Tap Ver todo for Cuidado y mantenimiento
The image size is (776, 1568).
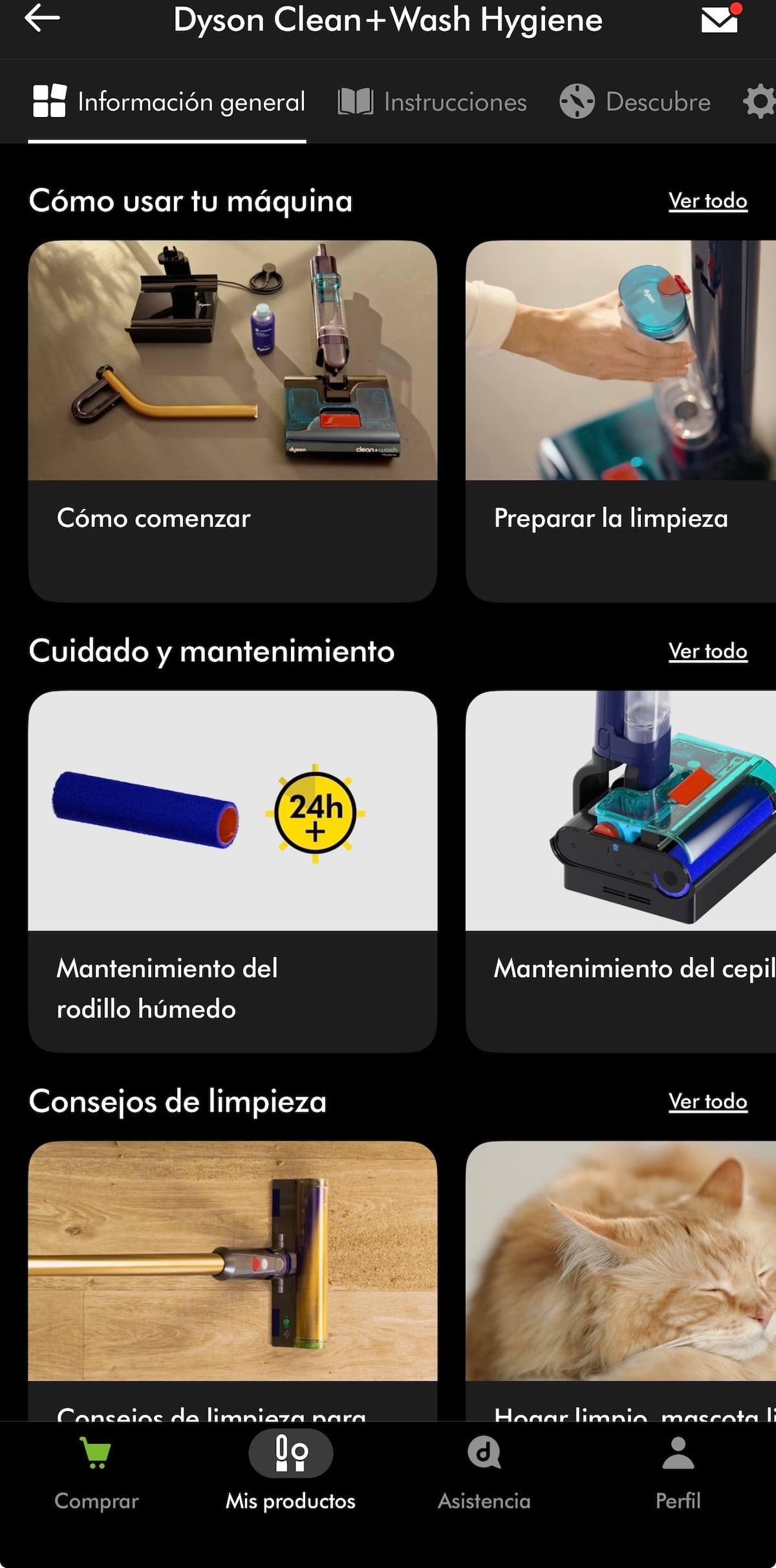click(x=707, y=651)
